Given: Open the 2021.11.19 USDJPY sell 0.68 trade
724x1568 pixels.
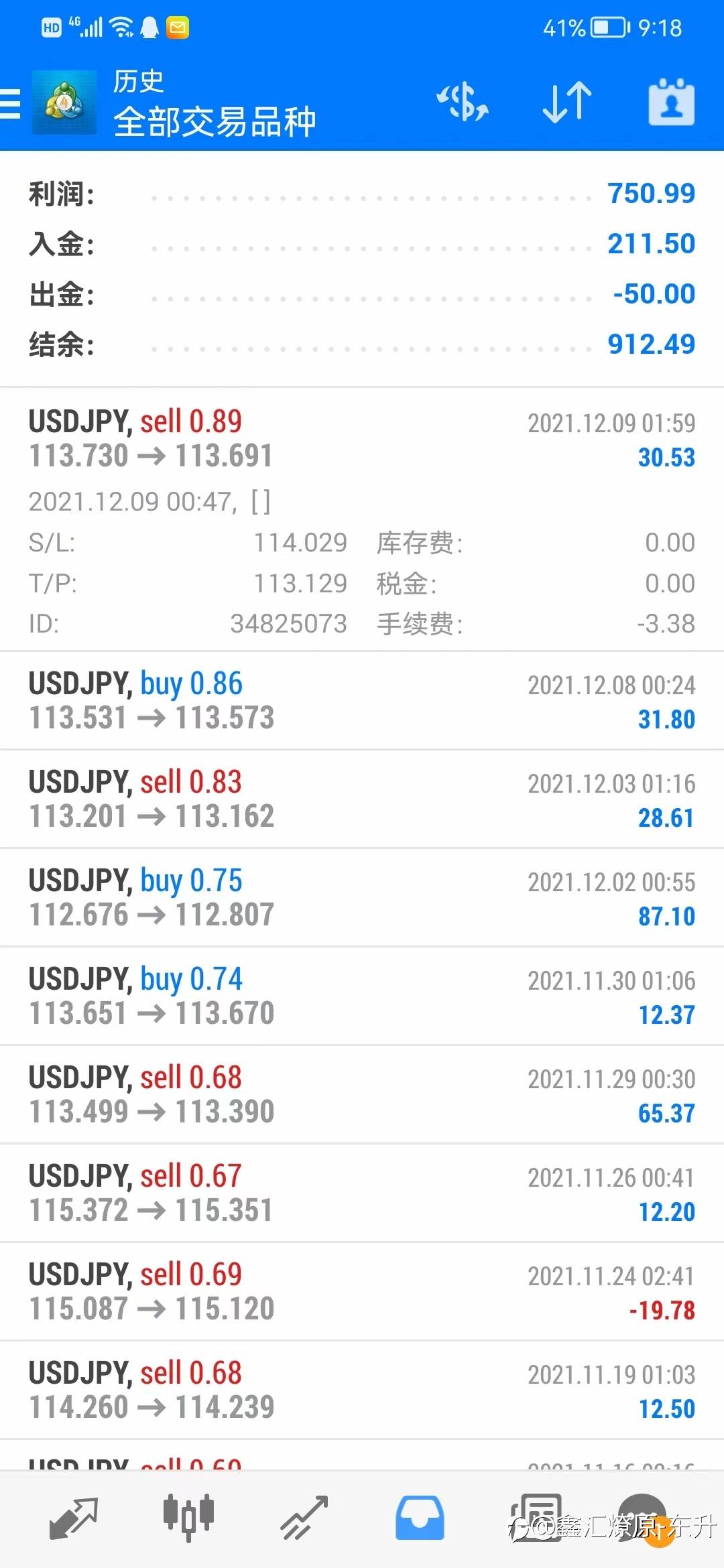Looking at the screenshot, I should click(362, 1390).
